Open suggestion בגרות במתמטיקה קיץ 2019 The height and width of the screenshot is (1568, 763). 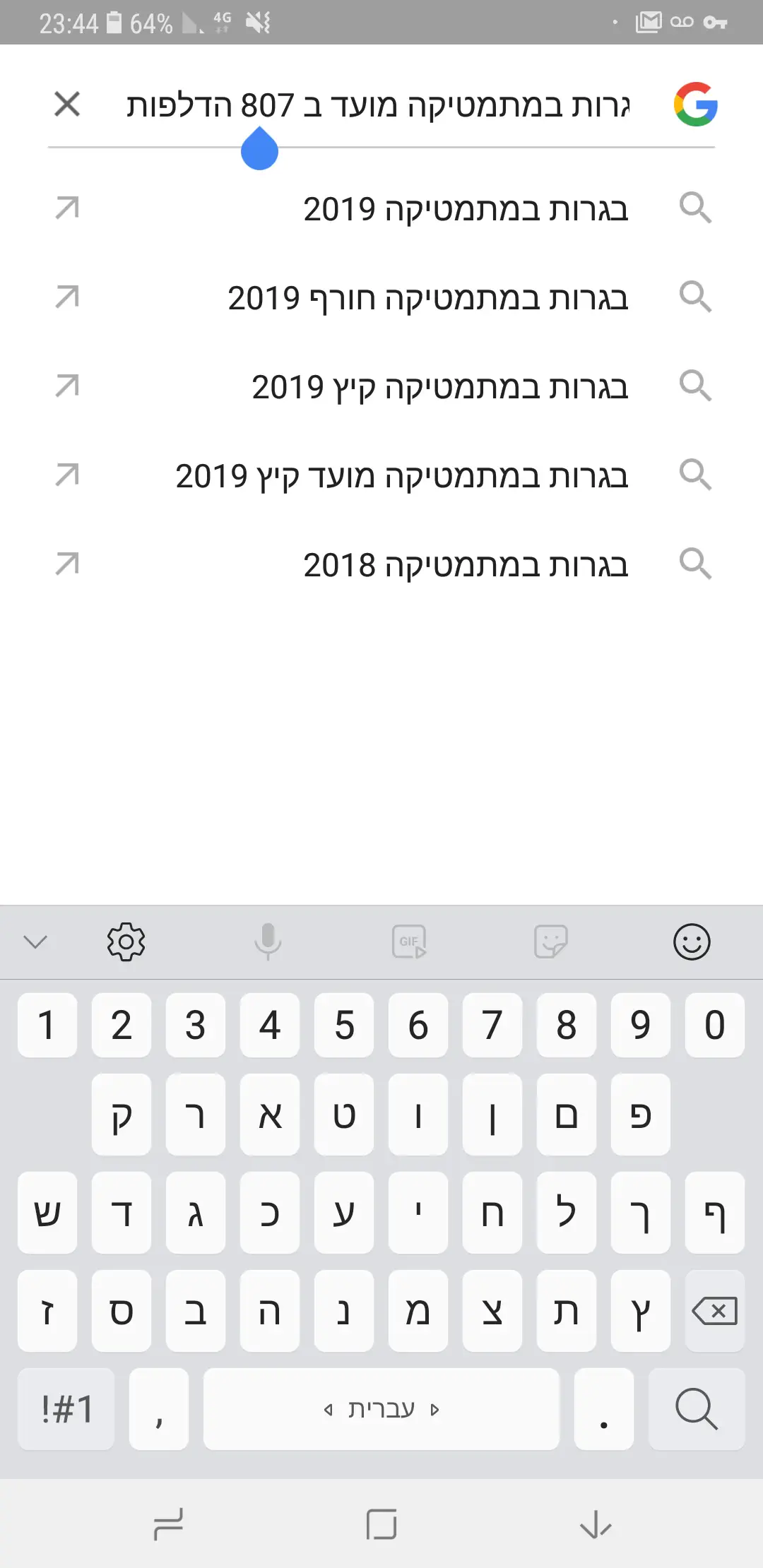click(x=439, y=387)
